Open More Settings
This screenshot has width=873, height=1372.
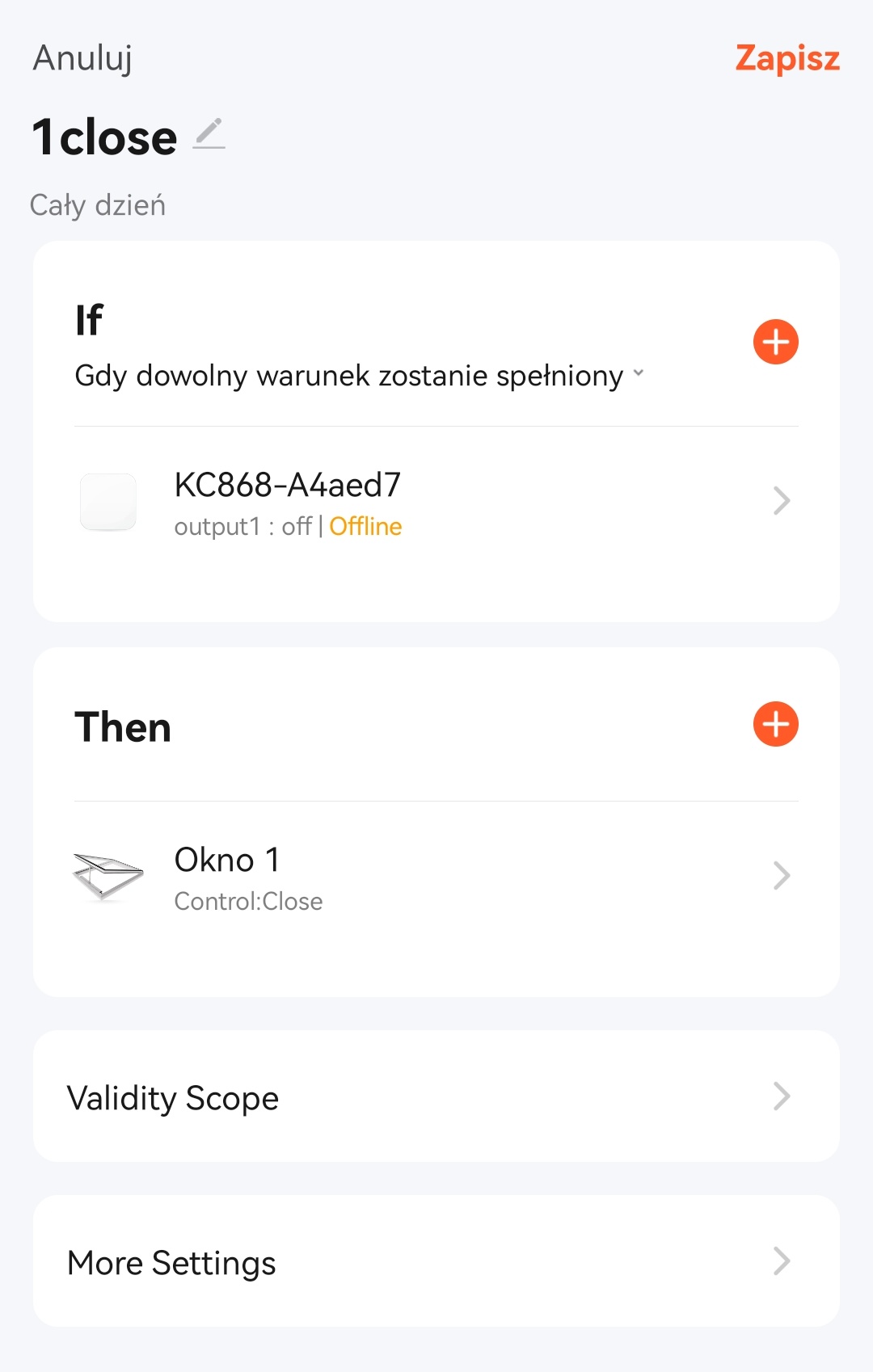(x=436, y=1261)
